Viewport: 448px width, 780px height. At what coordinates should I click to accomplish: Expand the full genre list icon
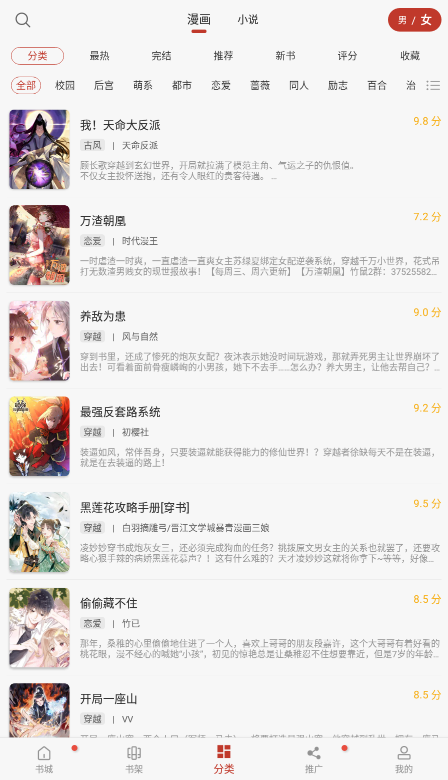coord(433,86)
